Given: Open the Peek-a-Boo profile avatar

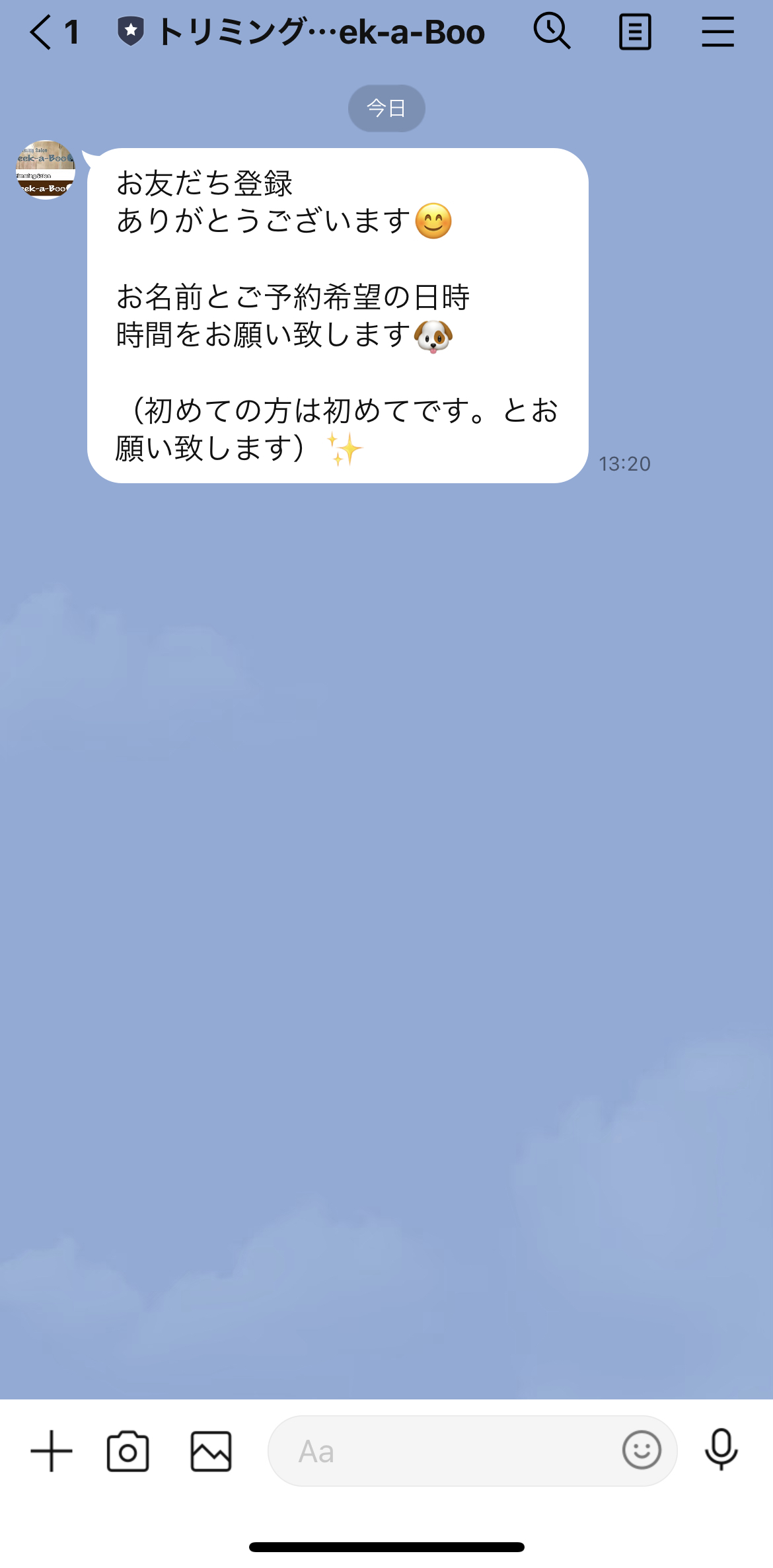Looking at the screenshot, I should point(45,170).
